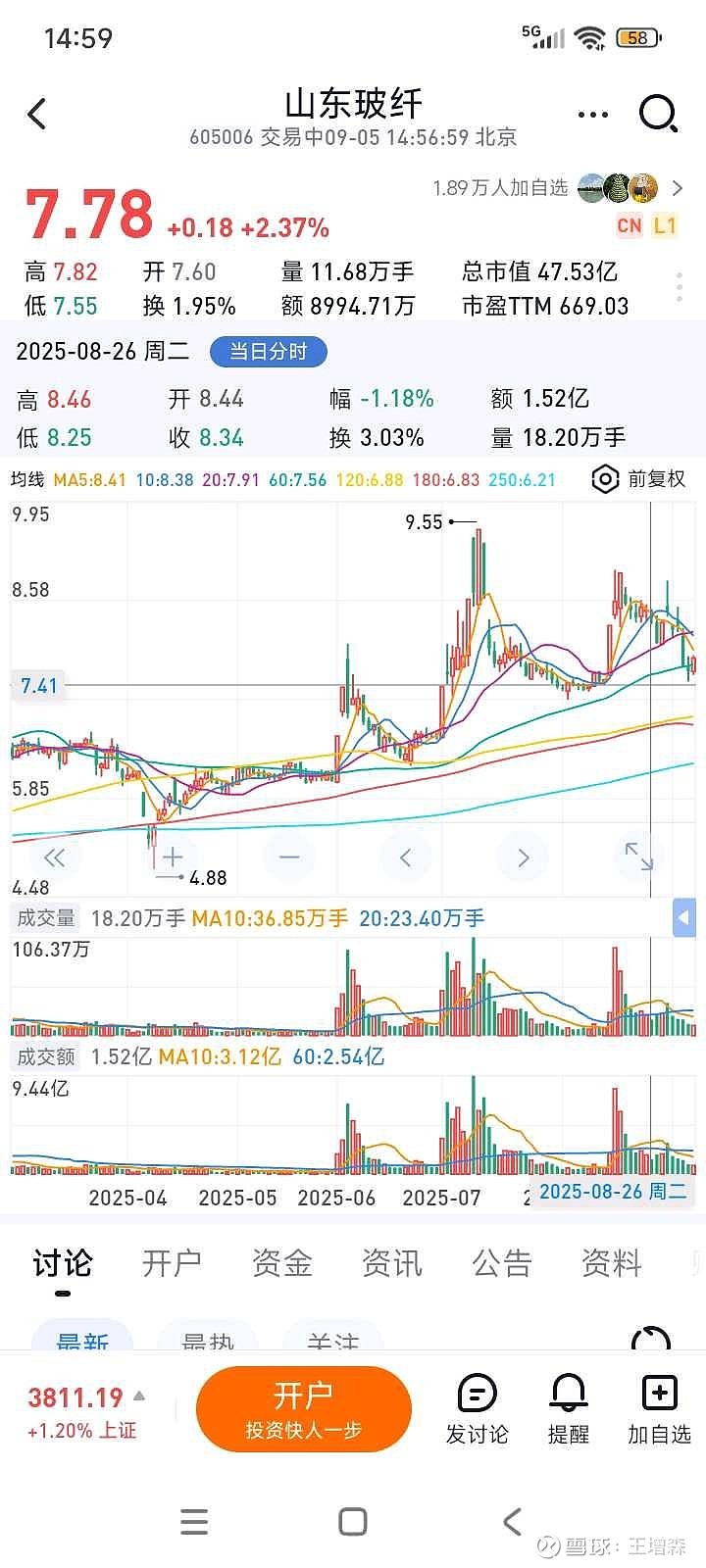The image size is (706, 1568).
Task: Move chart one step right
Action: [523, 858]
